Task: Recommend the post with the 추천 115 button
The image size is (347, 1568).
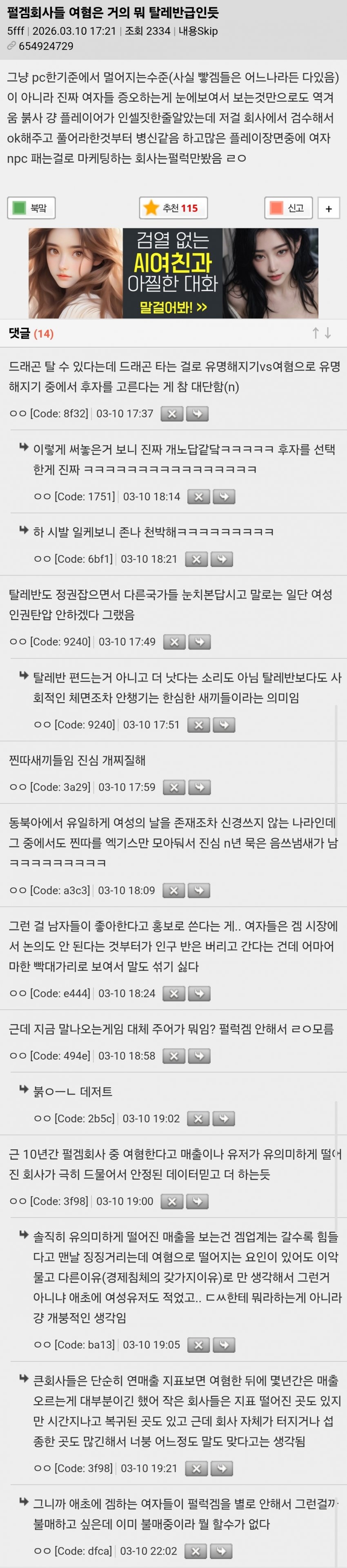Action: click(173, 208)
